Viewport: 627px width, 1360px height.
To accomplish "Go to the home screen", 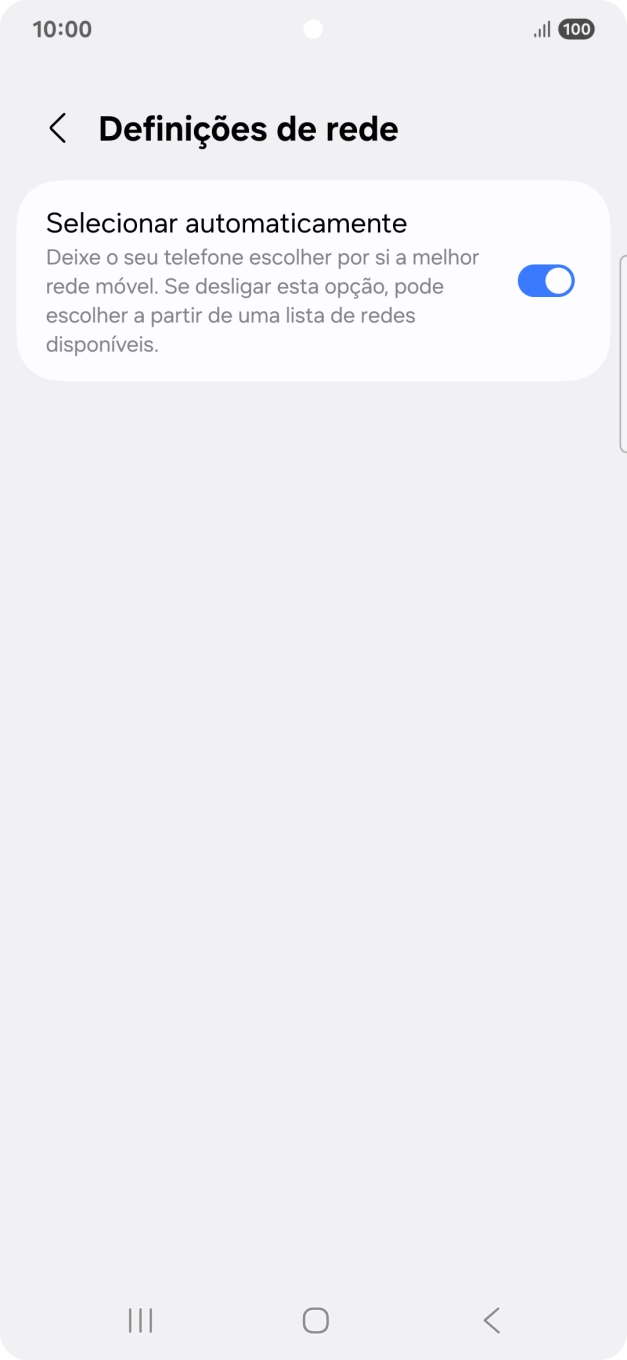I will pyautogui.click(x=315, y=1320).
